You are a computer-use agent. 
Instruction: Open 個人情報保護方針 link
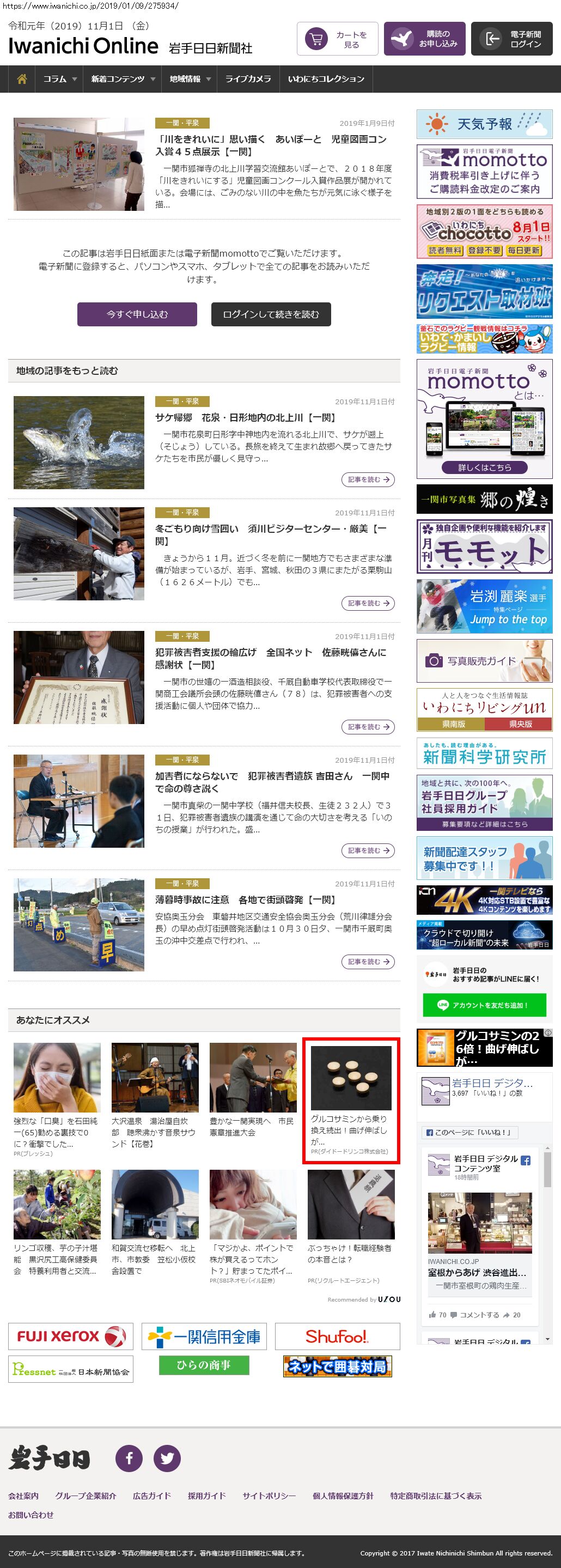click(343, 1496)
